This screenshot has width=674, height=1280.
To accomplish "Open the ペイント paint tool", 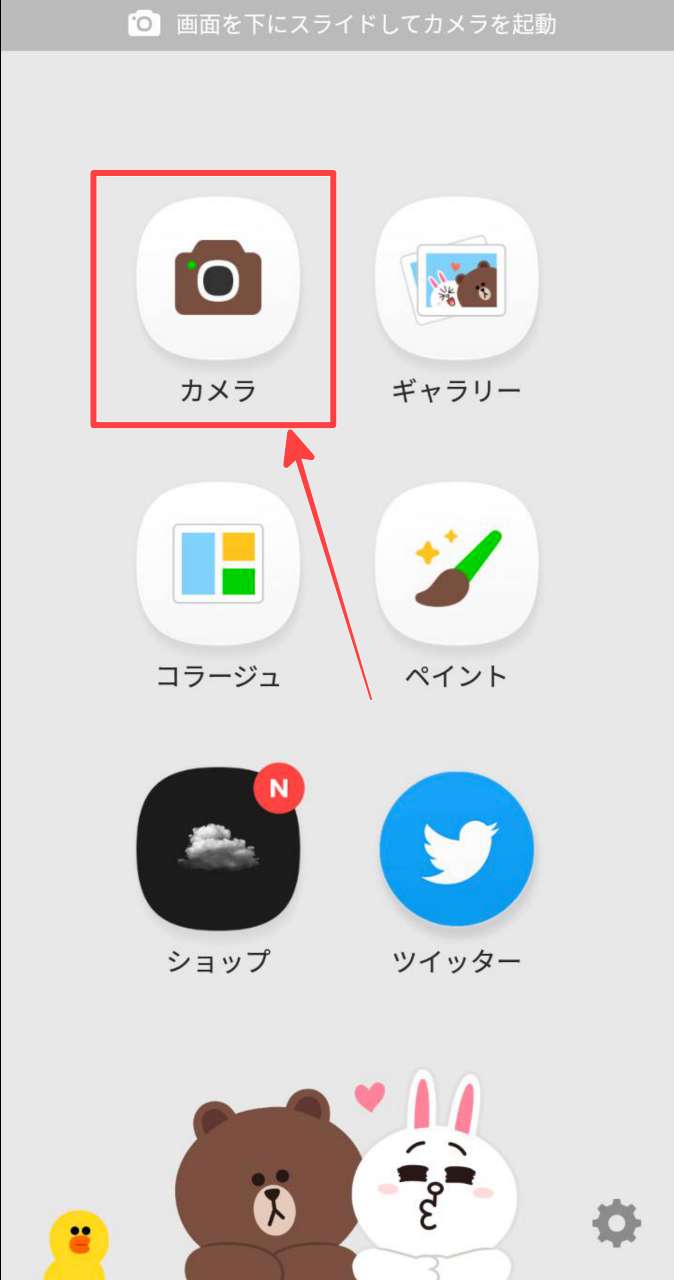I will [456, 563].
